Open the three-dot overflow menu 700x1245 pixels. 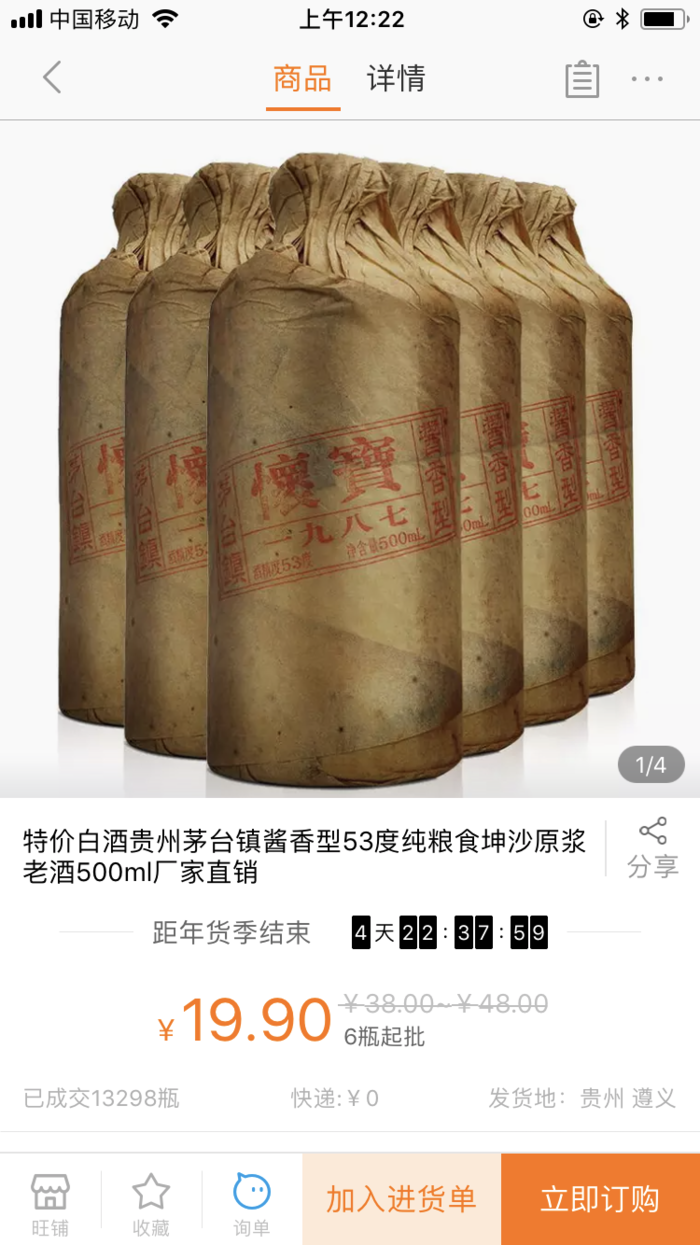tap(647, 79)
